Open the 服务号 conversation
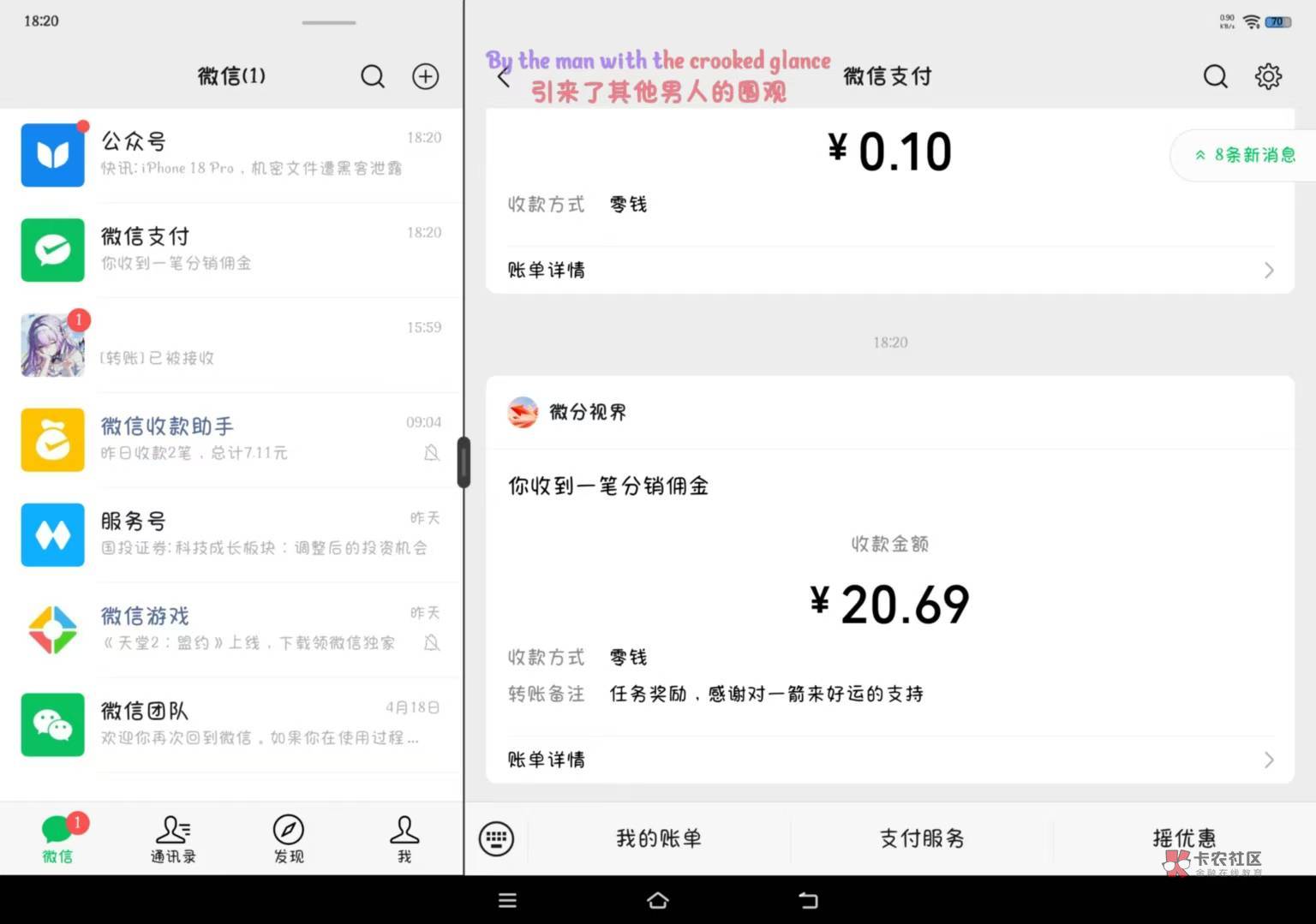 coord(231,535)
